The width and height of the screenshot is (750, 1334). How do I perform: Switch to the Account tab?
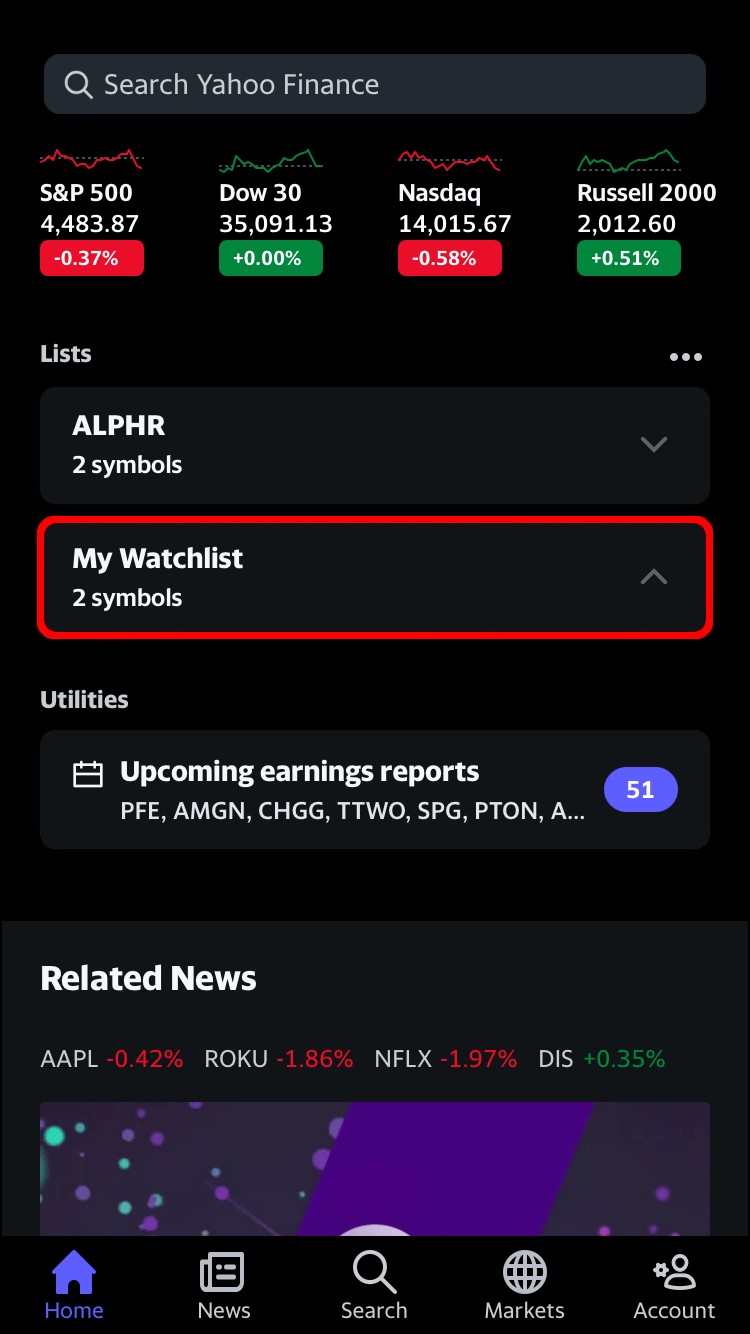(x=674, y=1286)
